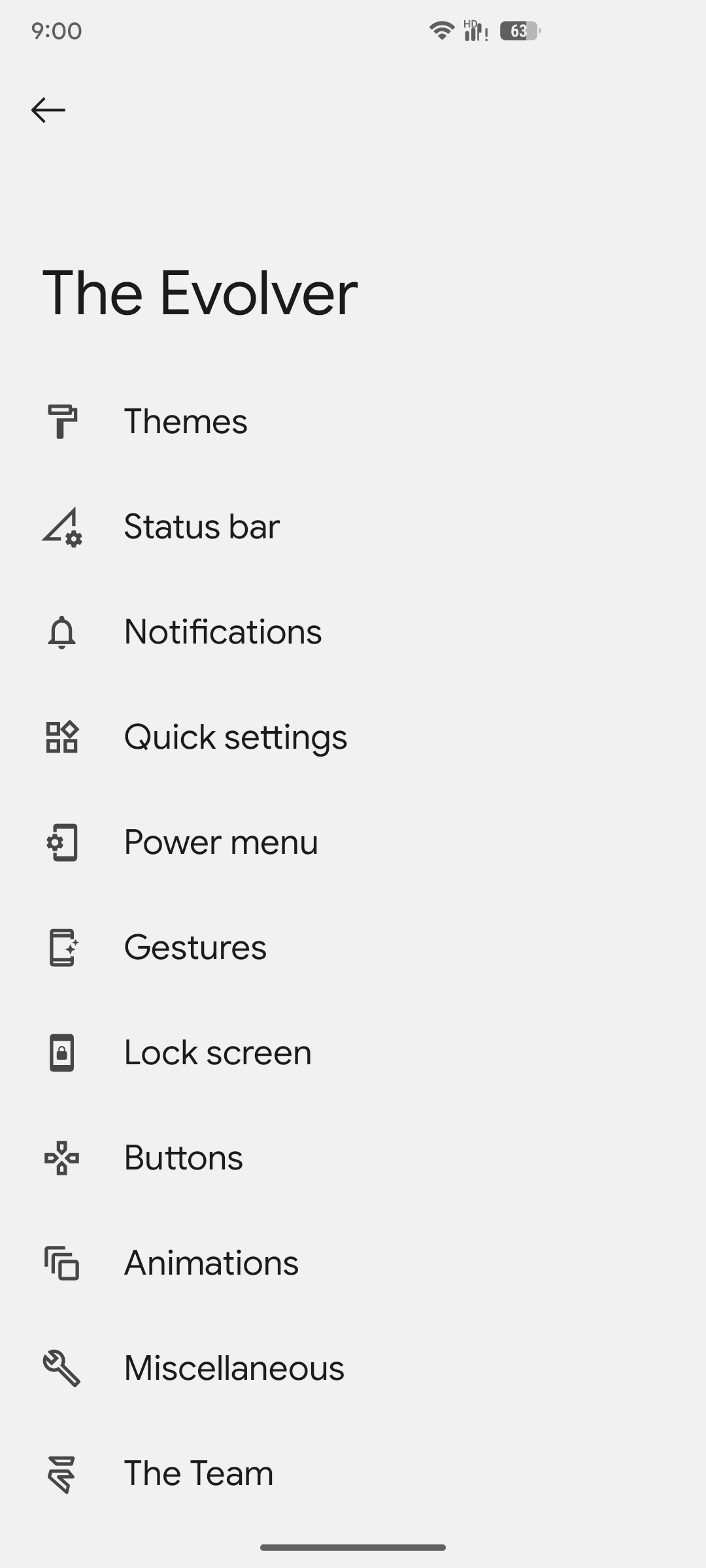706x1568 pixels.
Task: Open Gestures settings
Action: 195,947
